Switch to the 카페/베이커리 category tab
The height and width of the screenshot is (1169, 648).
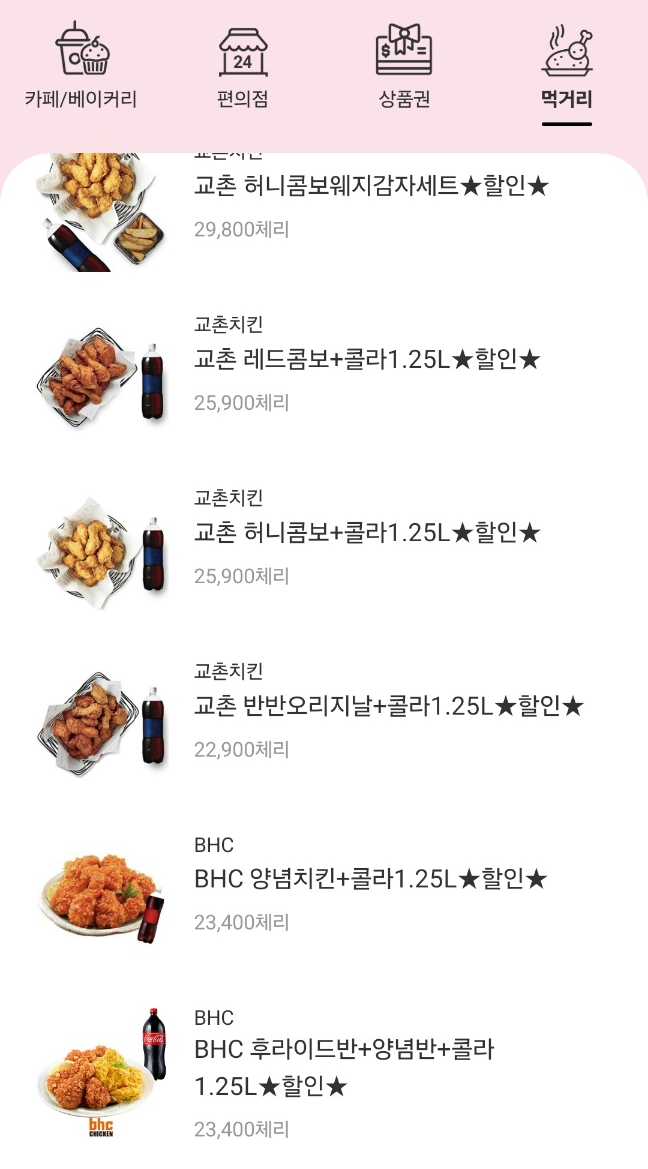pyautogui.click(x=81, y=66)
